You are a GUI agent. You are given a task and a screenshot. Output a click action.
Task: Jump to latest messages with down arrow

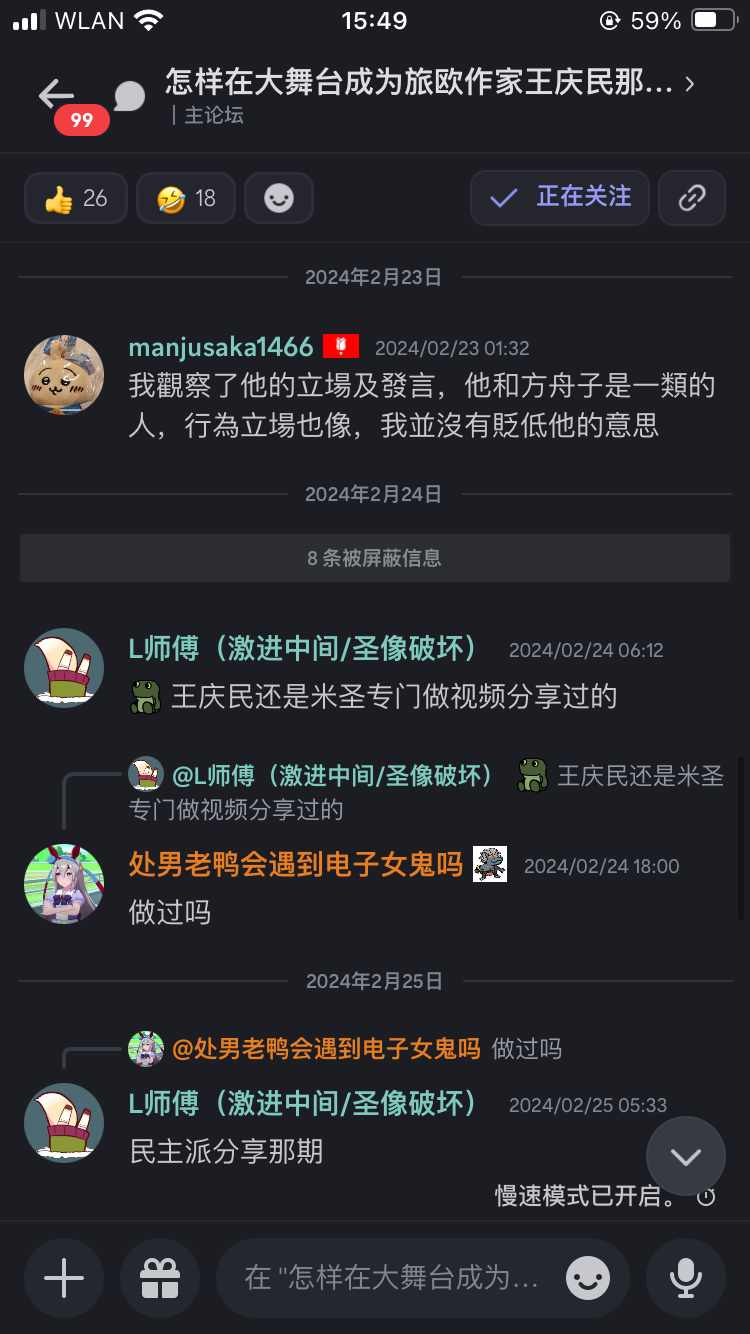[x=685, y=1157]
